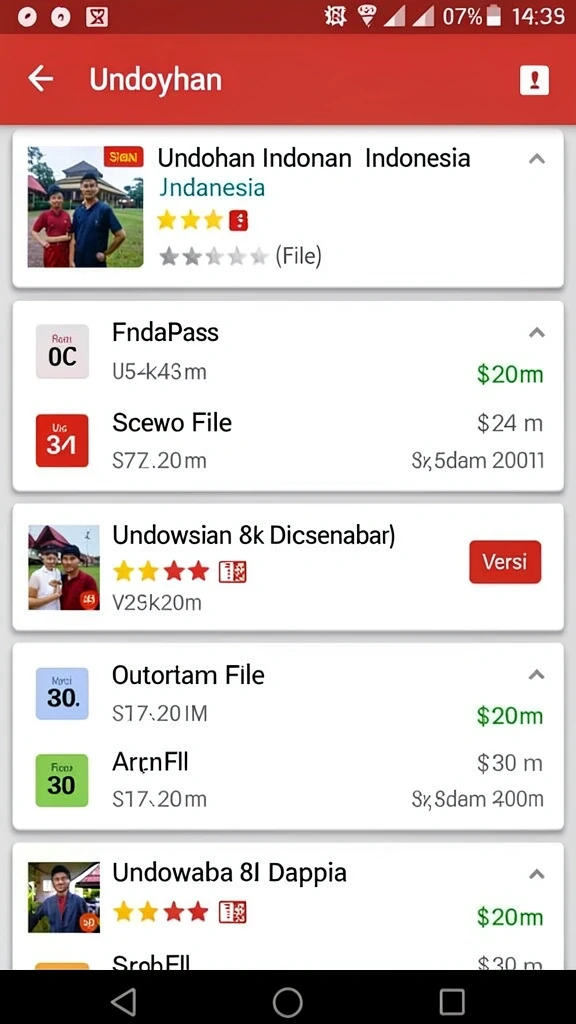576x1024 pixels.
Task: Go back with the app bar arrow
Action: (x=40, y=79)
